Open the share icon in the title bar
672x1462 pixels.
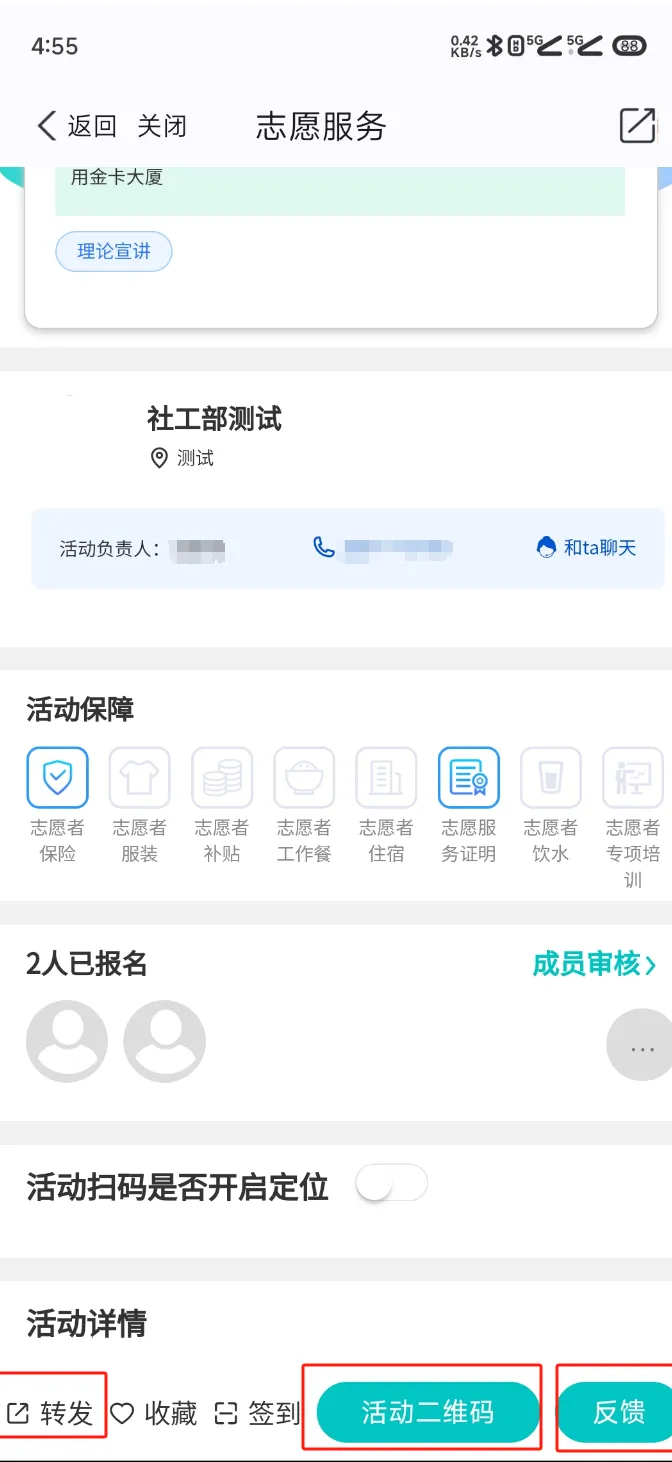click(637, 125)
